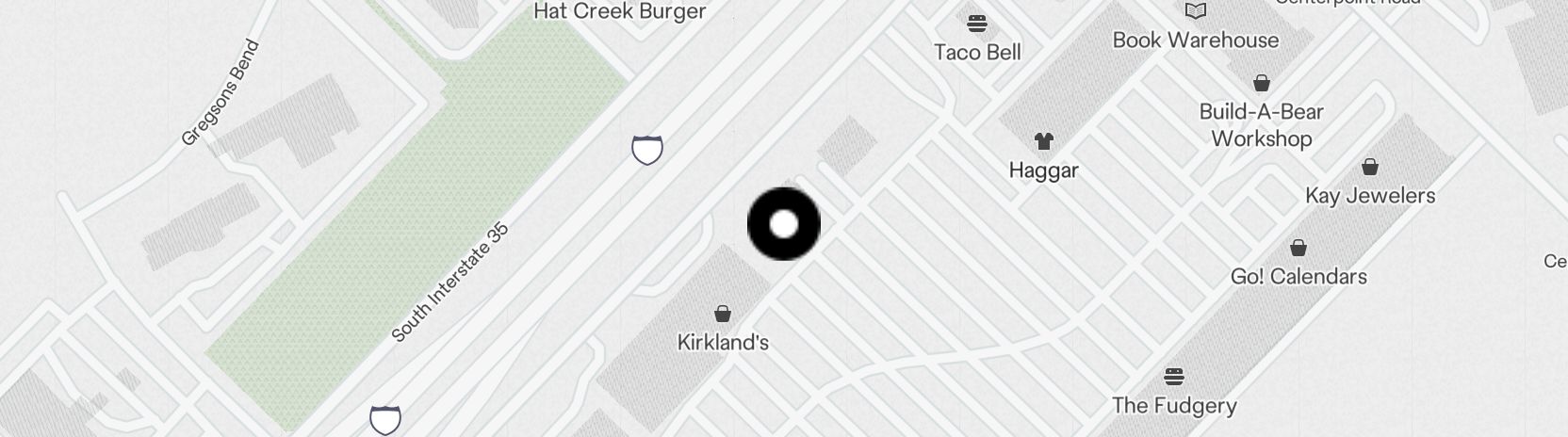The height and width of the screenshot is (437, 1568).
Task: Tap the Haggar store marker
Action: click(x=1043, y=142)
